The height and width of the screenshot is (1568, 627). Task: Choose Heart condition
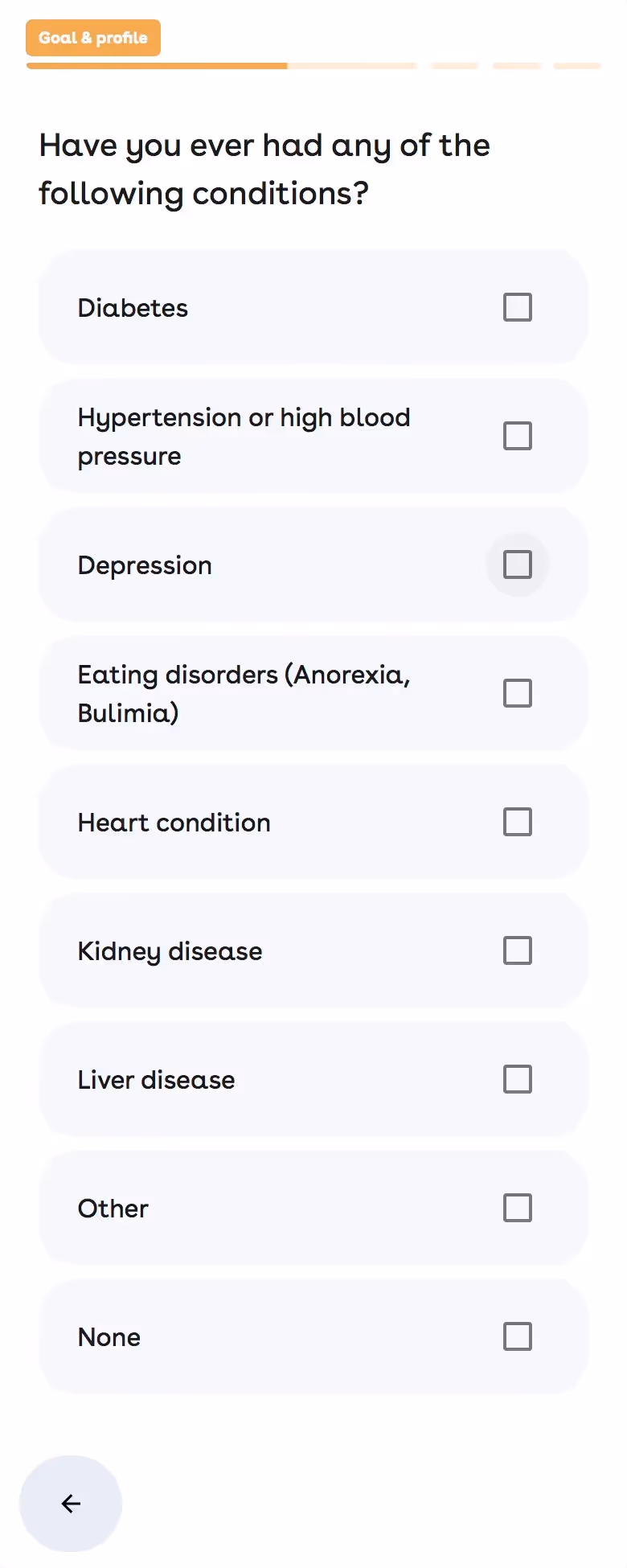(517, 822)
